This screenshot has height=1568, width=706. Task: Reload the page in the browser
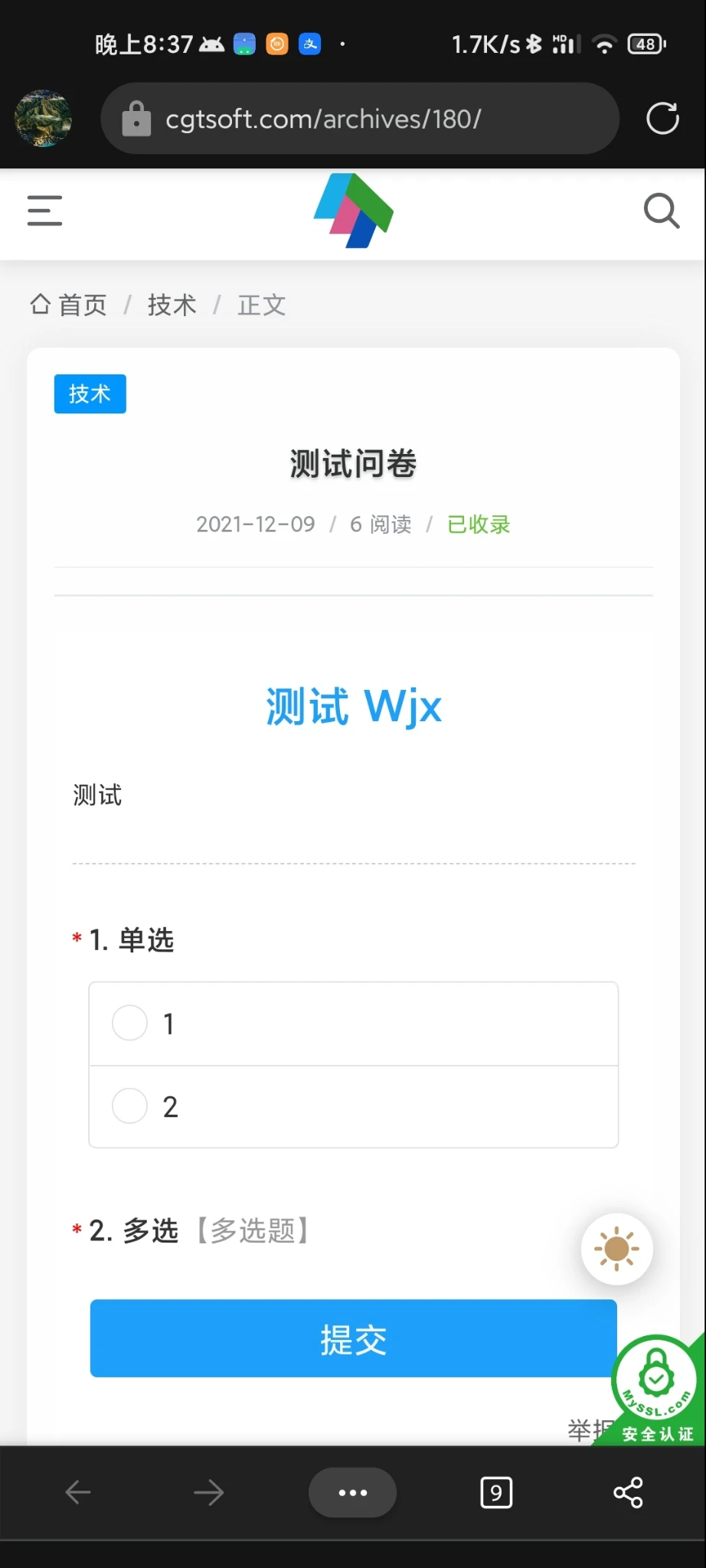(x=662, y=119)
